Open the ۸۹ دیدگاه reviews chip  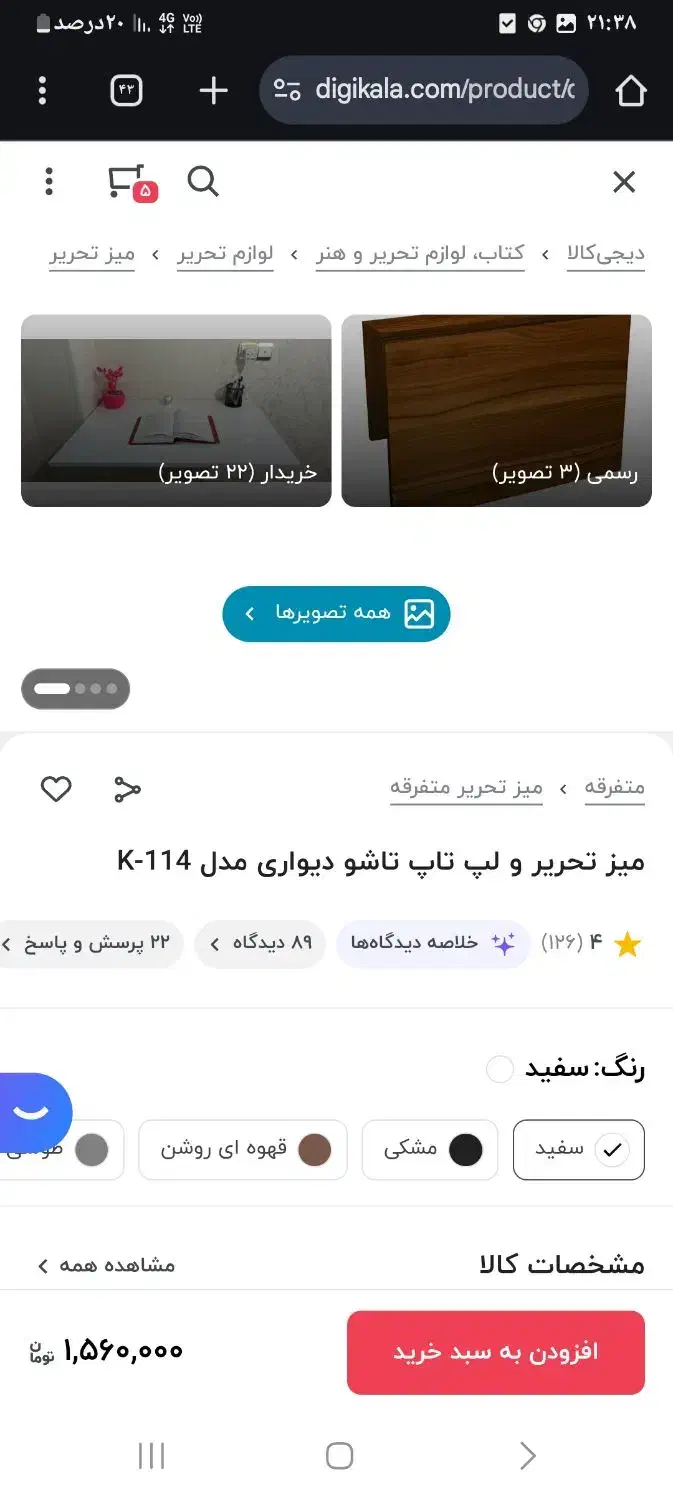point(260,943)
